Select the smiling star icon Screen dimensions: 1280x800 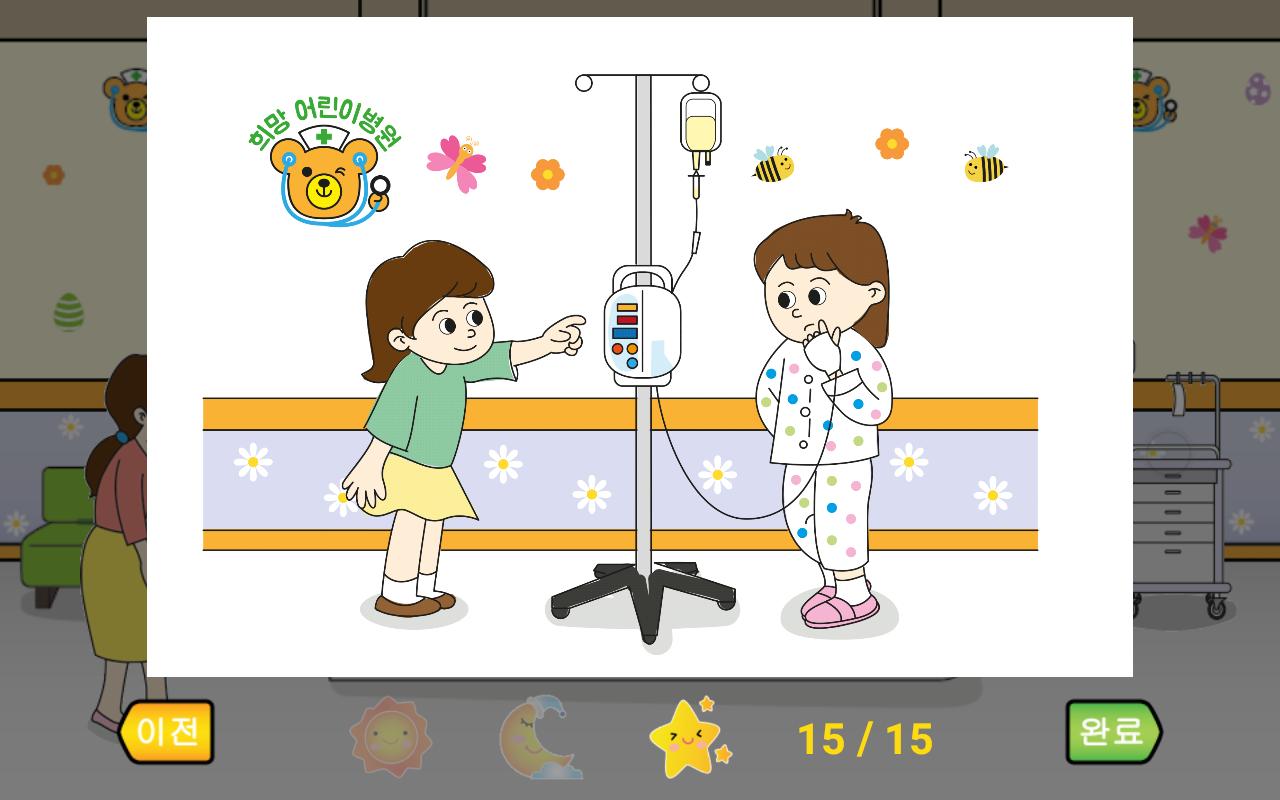coord(688,739)
